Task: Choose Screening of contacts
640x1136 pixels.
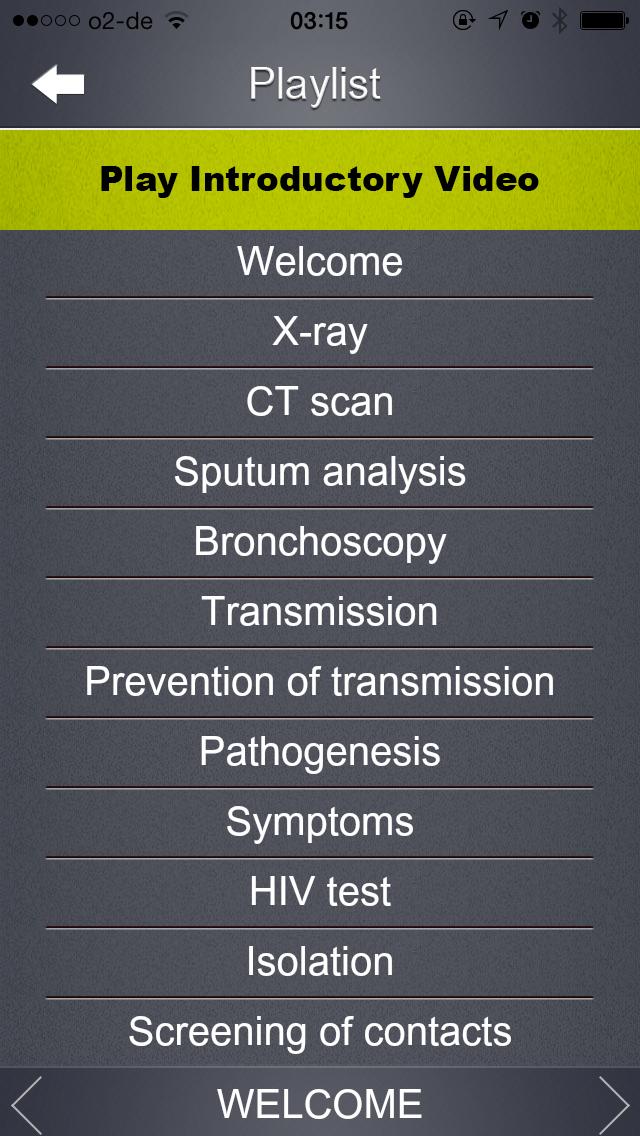Action: pyautogui.click(x=320, y=1032)
